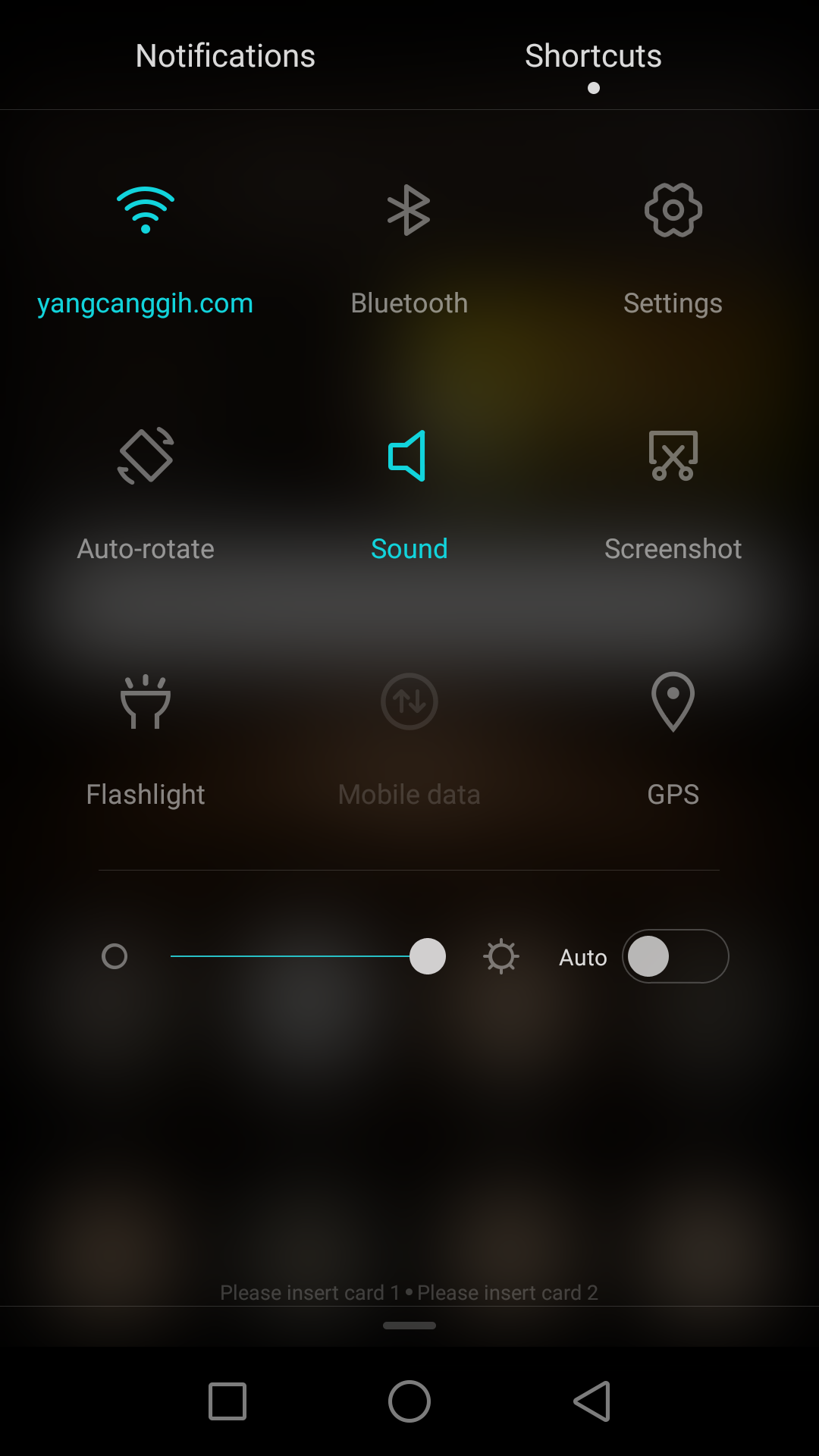The height and width of the screenshot is (1456, 819).
Task: Switch to the Notifications tab
Action: [225, 56]
